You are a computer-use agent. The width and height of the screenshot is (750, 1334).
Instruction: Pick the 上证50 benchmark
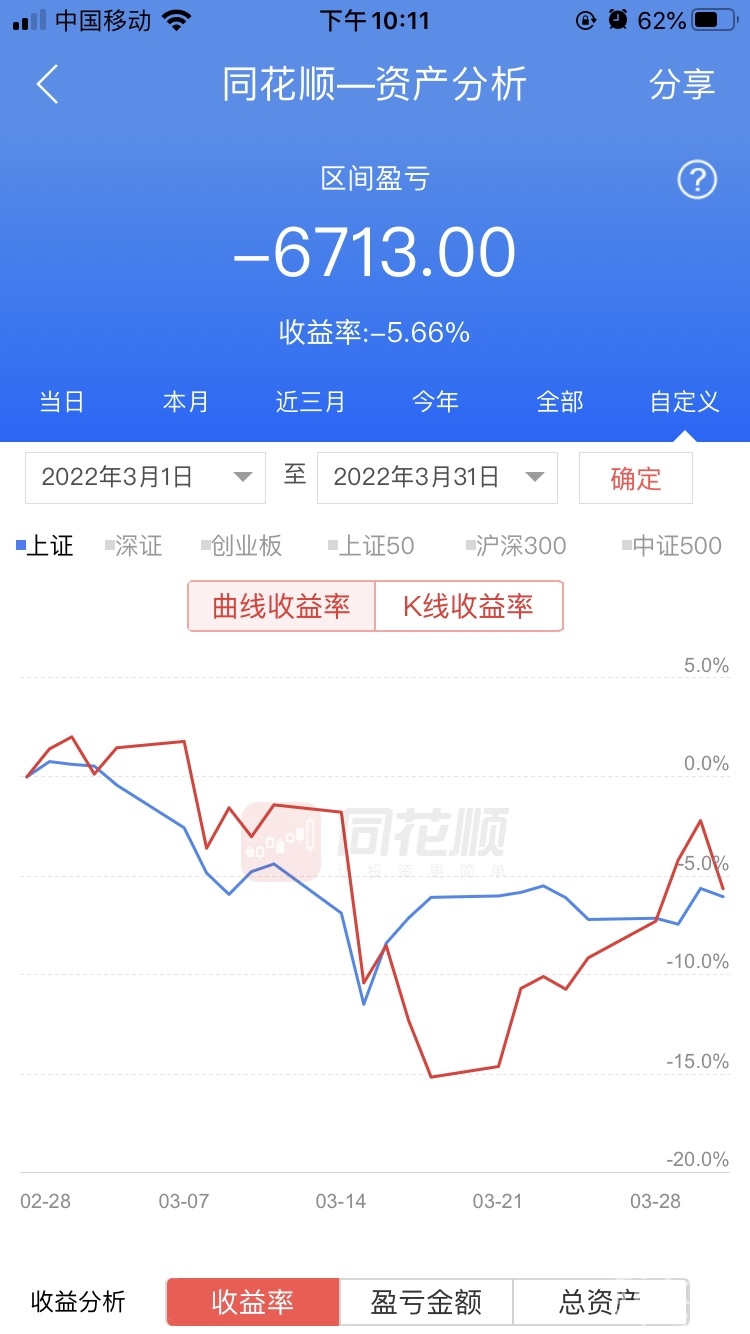tap(375, 546)
